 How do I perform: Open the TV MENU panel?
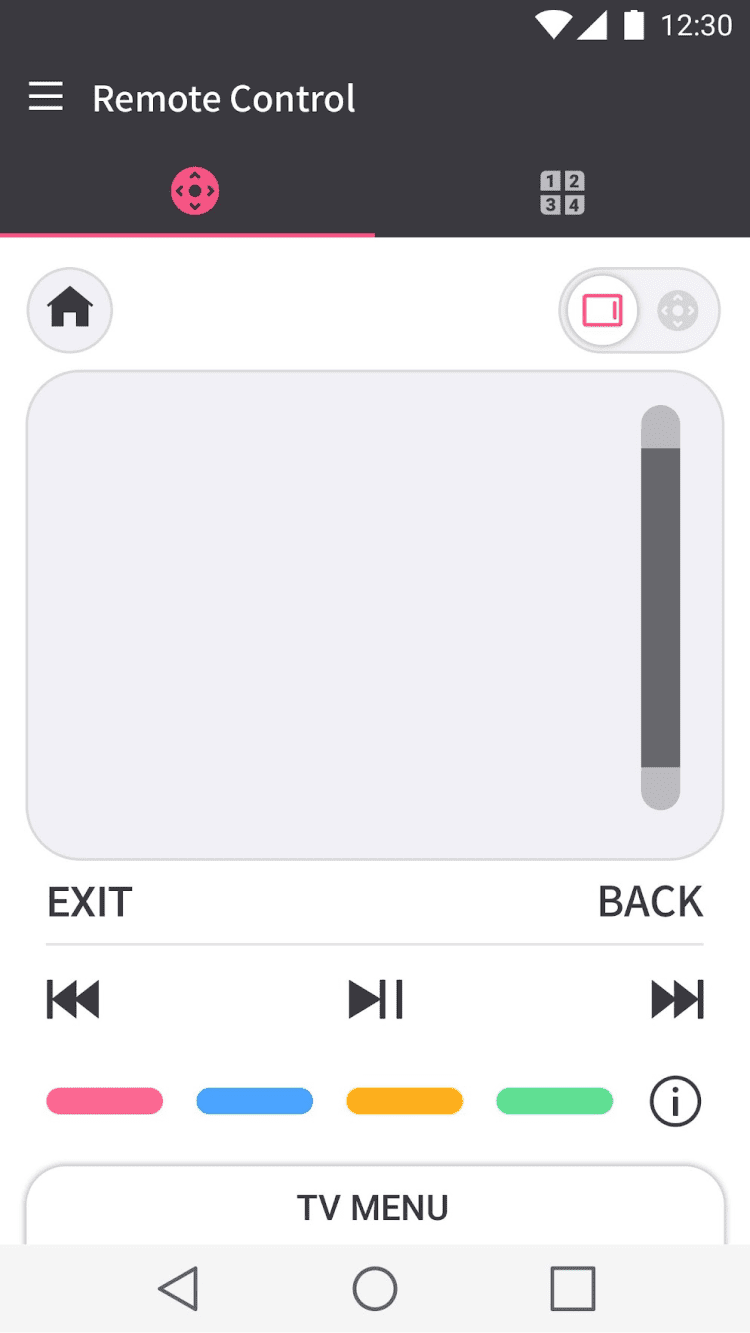pos(373,1207)
